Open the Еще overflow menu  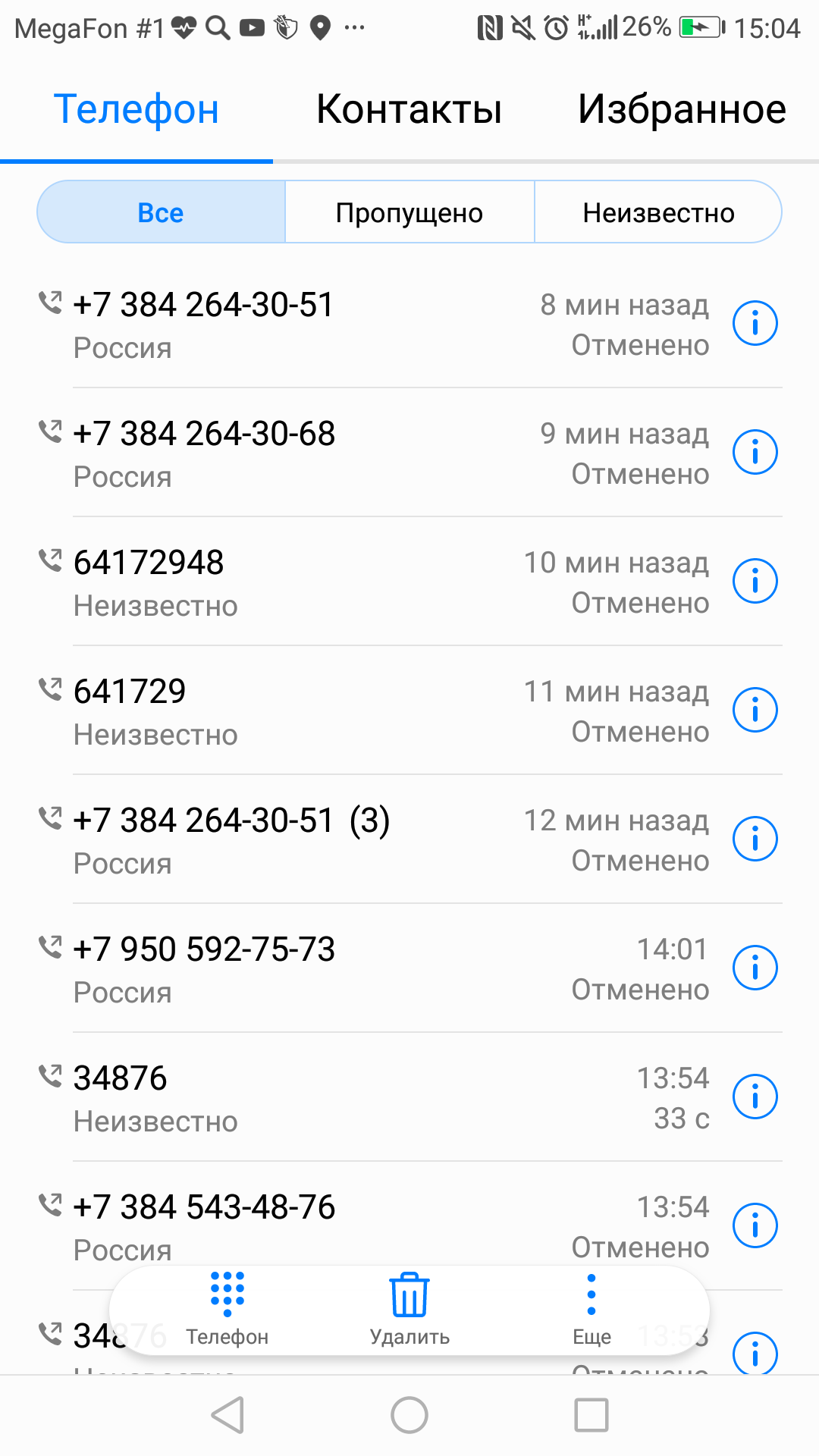coord(591,1309)
